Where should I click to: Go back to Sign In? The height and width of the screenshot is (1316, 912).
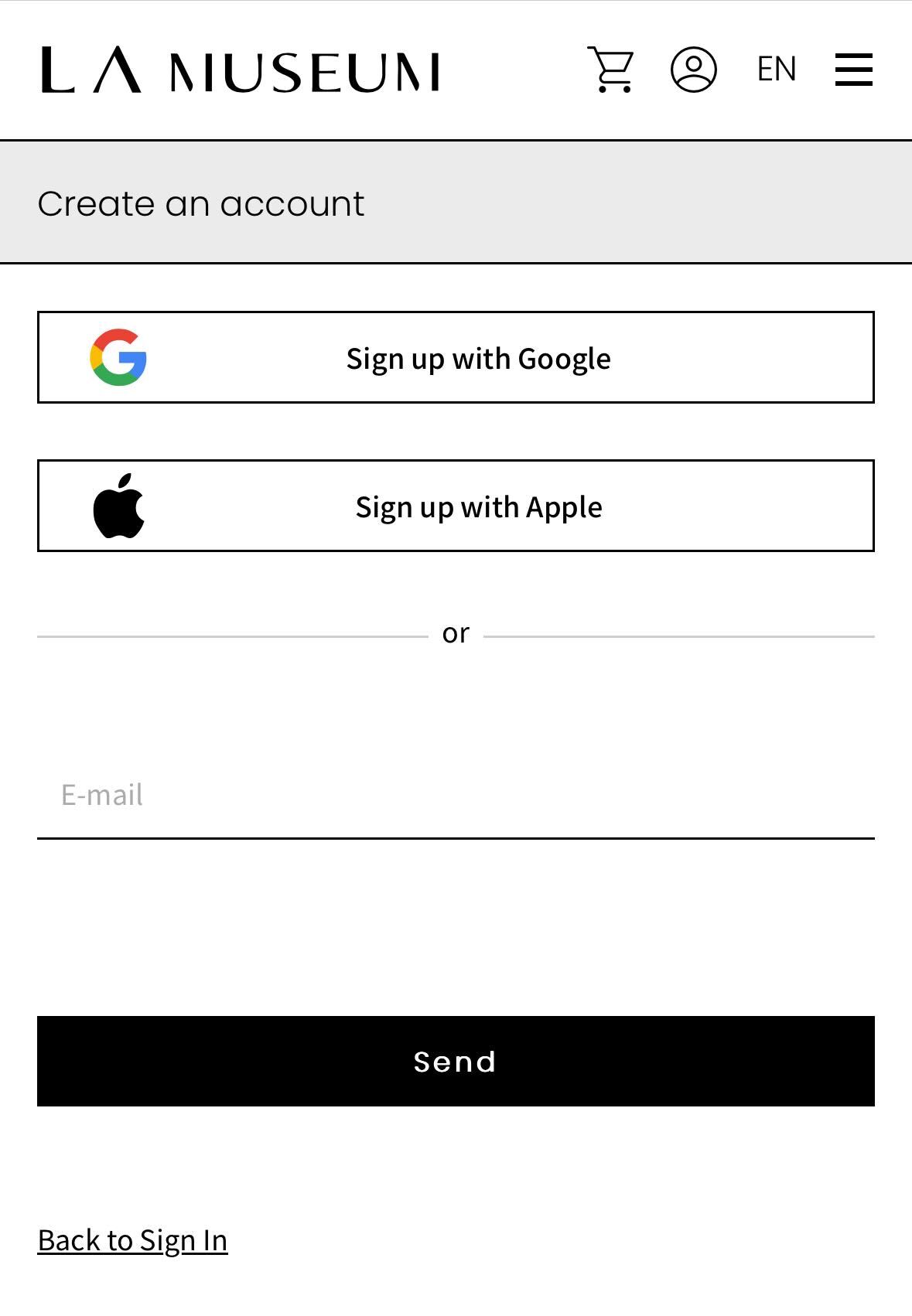tap(132, 1240)
